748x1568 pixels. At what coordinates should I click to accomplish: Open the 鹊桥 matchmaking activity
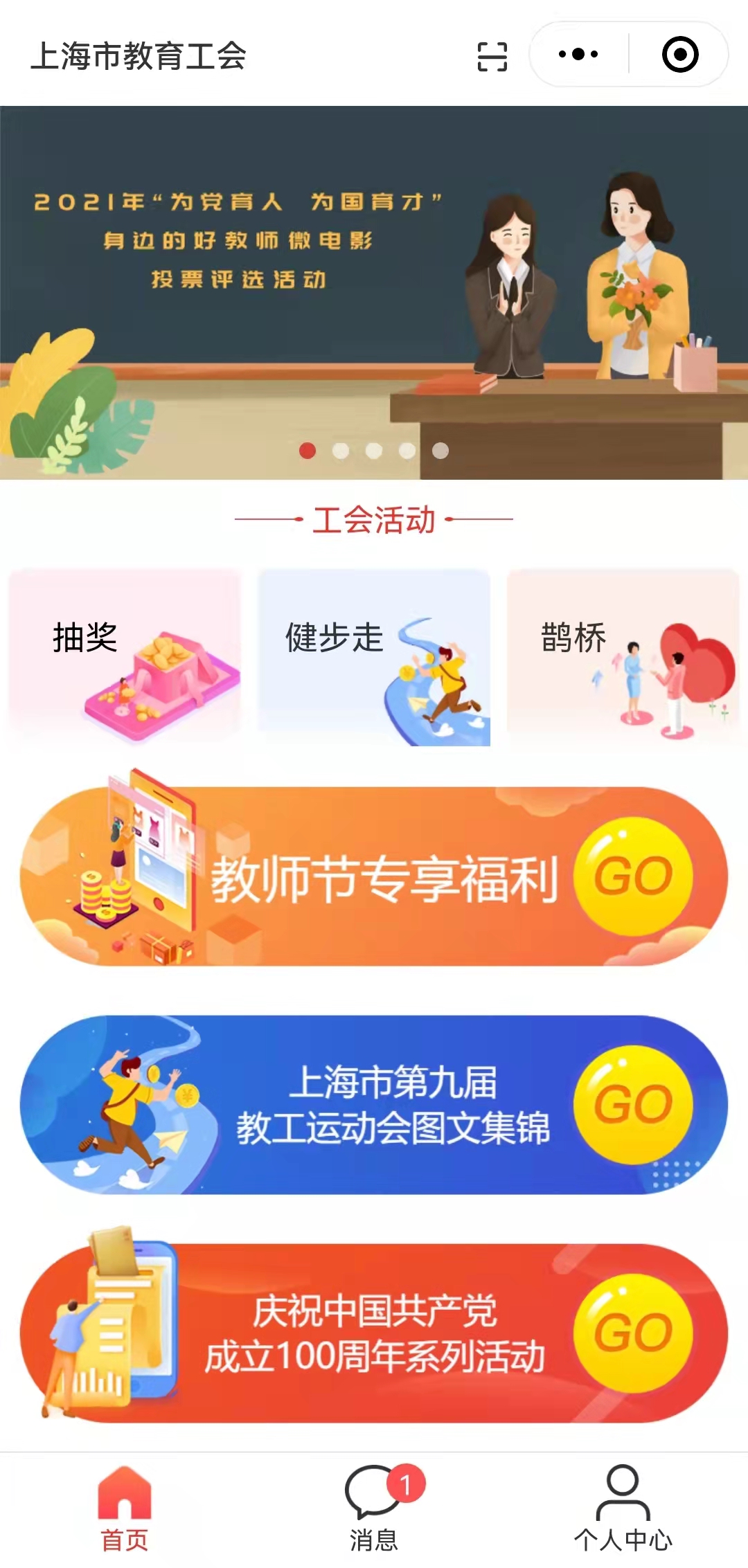click(623, 656)
